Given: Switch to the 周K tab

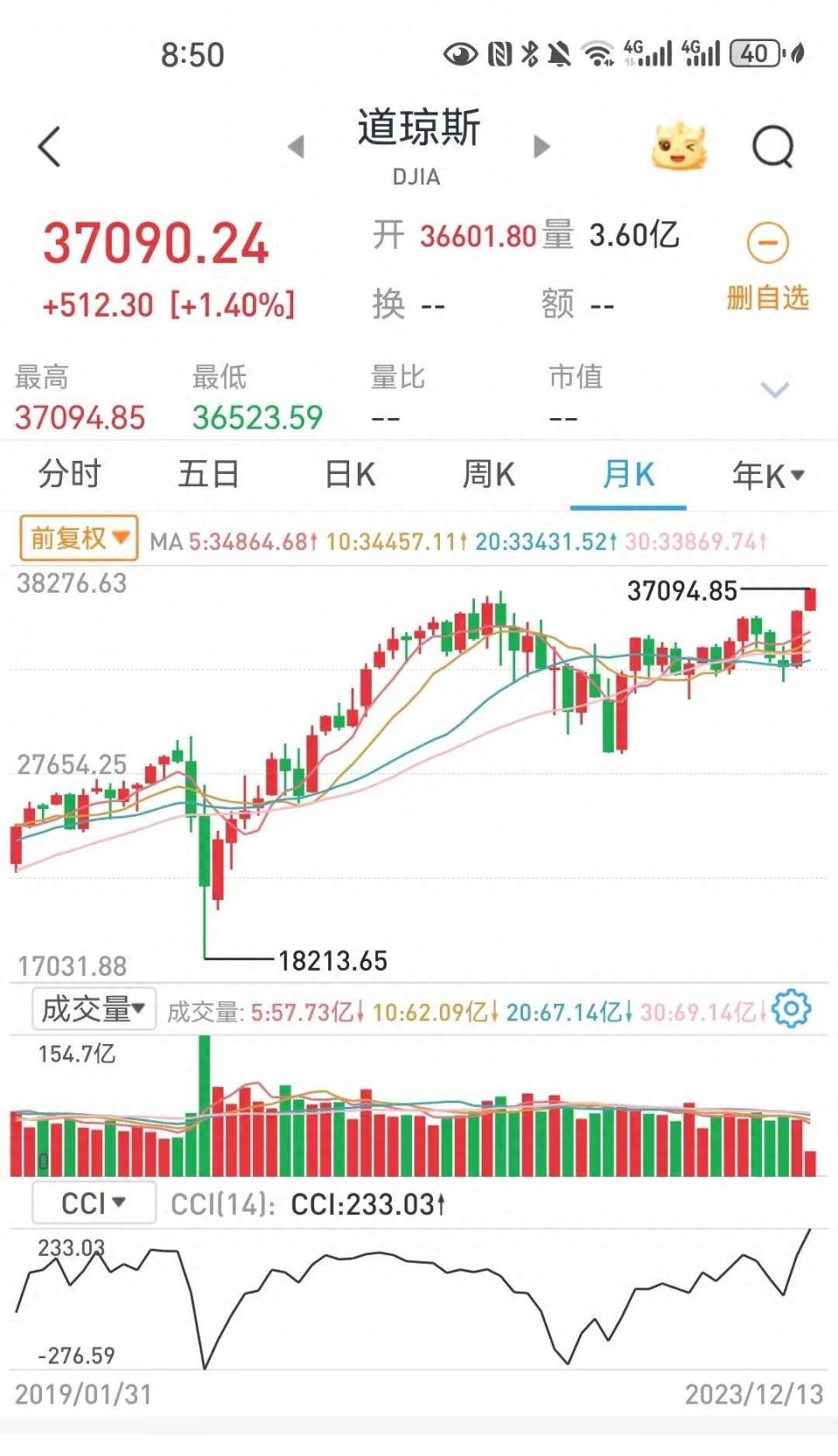Looking at the screenshot, I should pyautogui.click(x=488, y=475).
